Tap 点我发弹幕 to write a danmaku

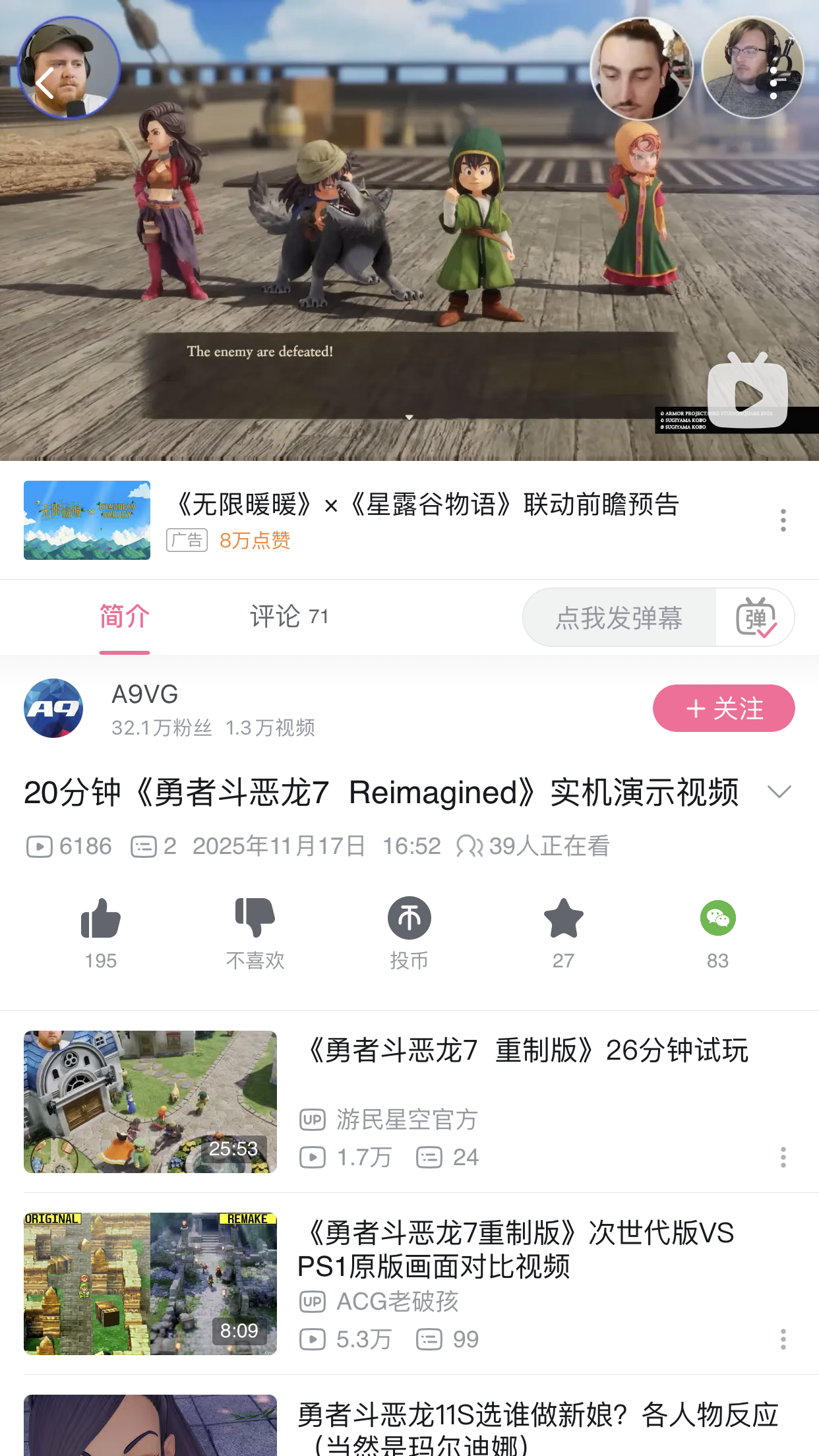click(619, 618)
